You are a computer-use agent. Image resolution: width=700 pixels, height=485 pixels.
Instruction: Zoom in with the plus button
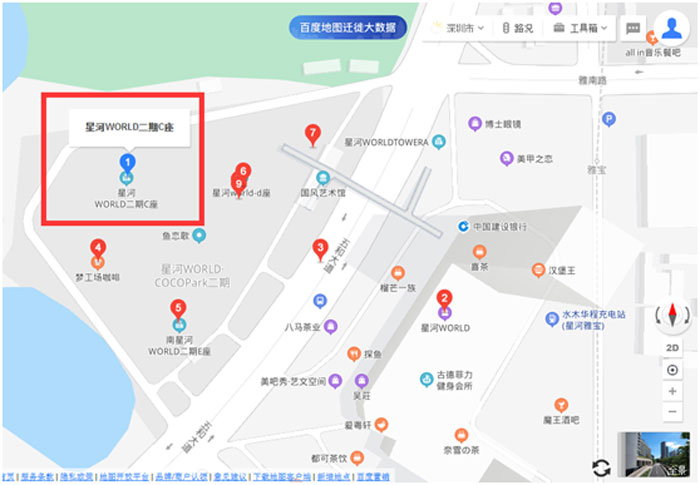(x=672, y=391)
